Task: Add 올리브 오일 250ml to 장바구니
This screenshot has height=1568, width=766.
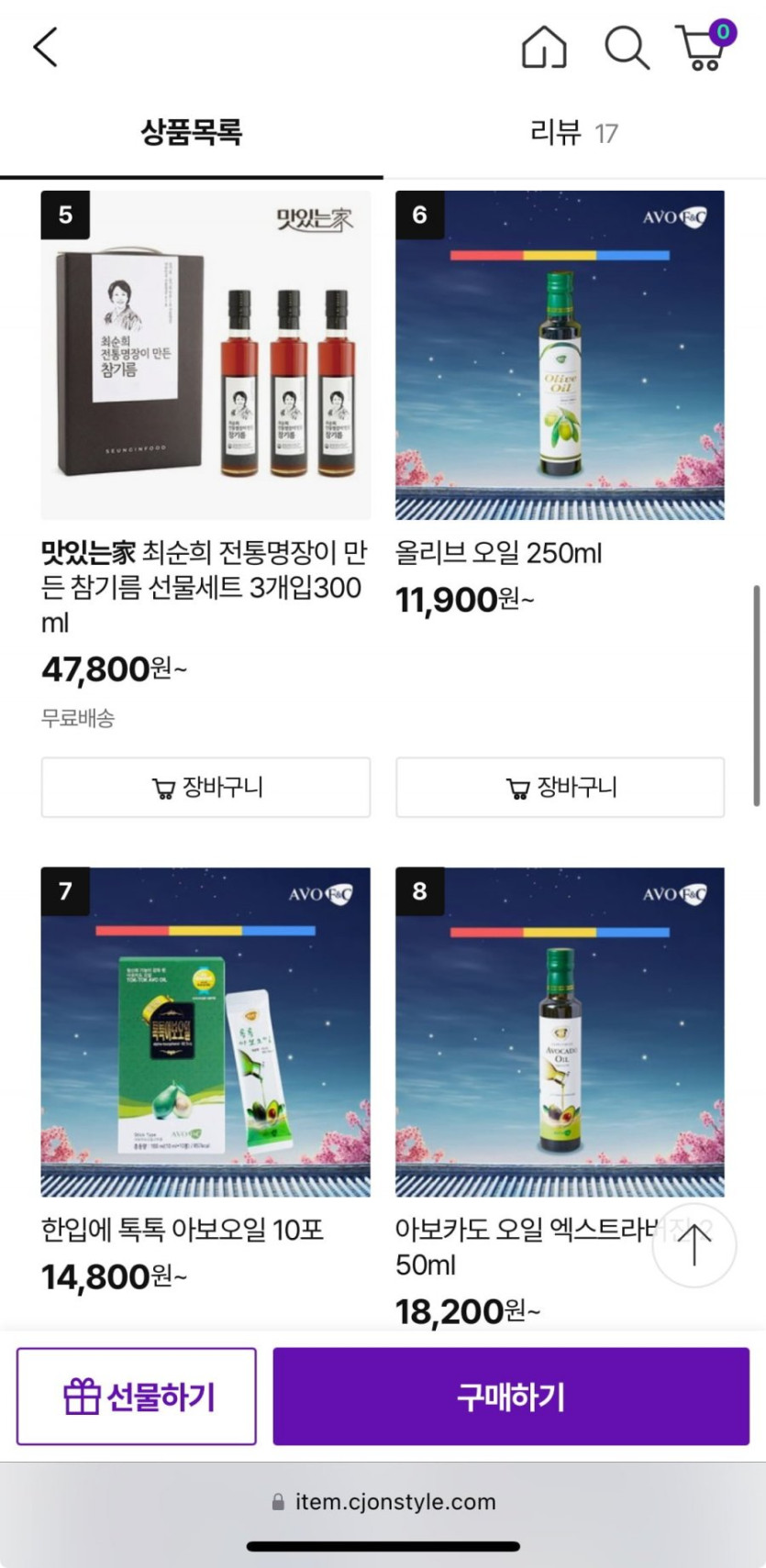Action: click(560, 787)
